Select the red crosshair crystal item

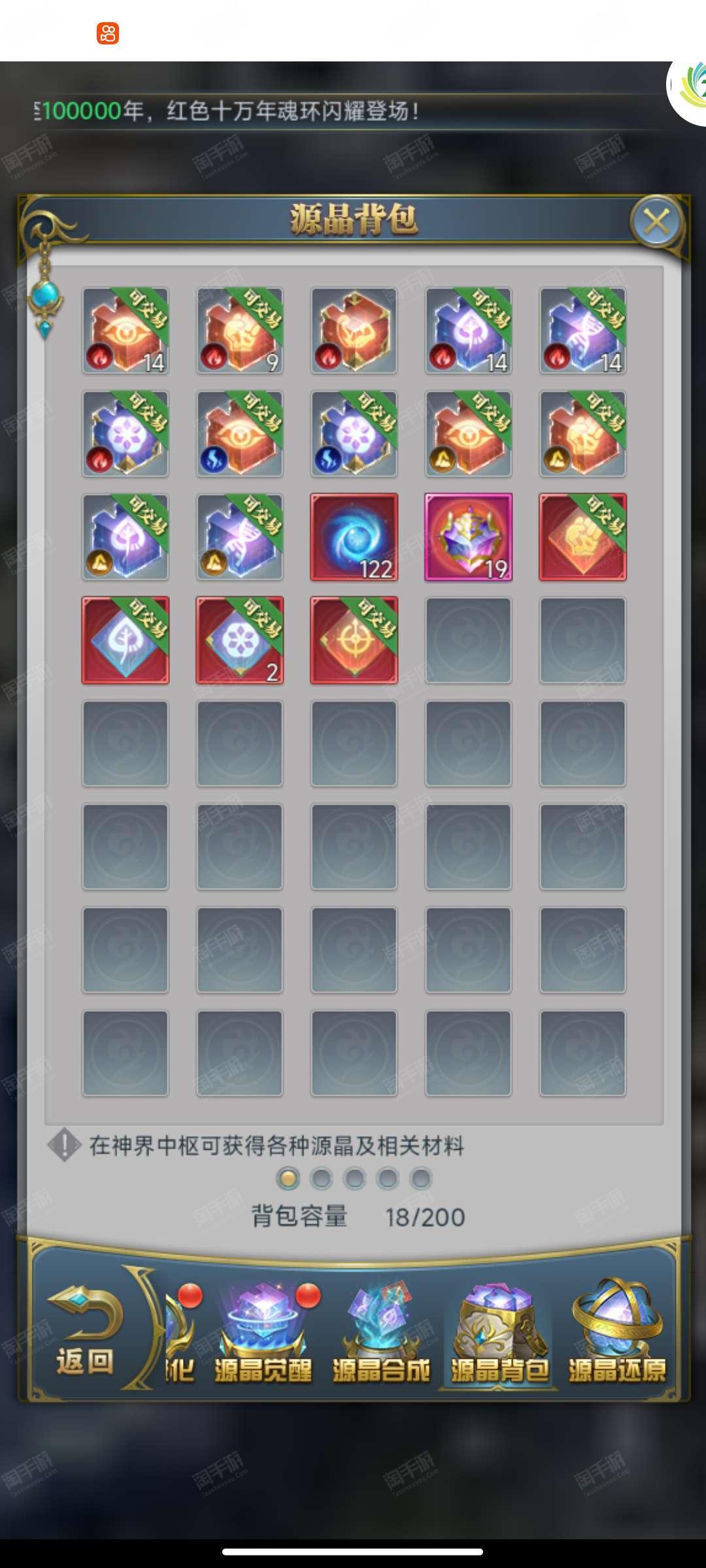click(354, 640)
